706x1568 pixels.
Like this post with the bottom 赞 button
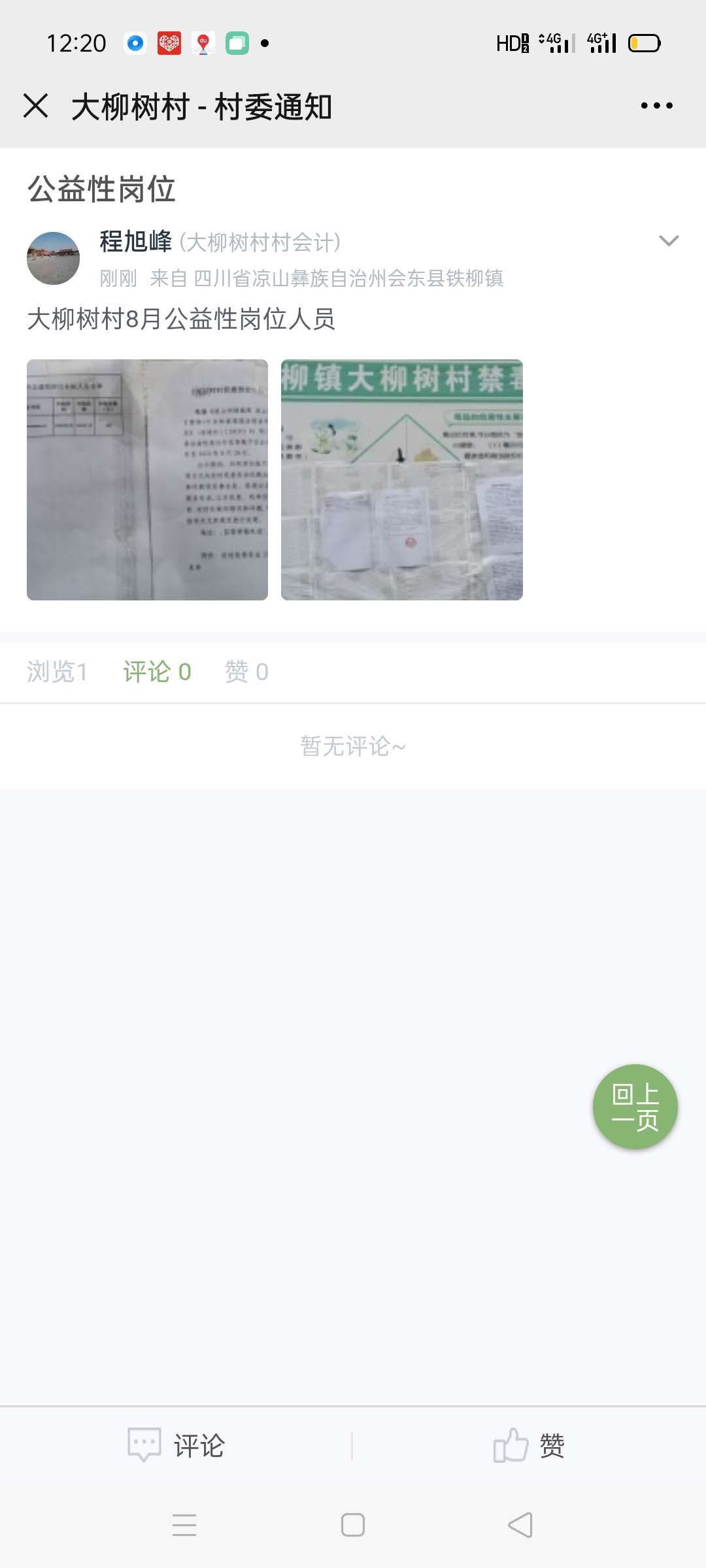point(528,1445)
